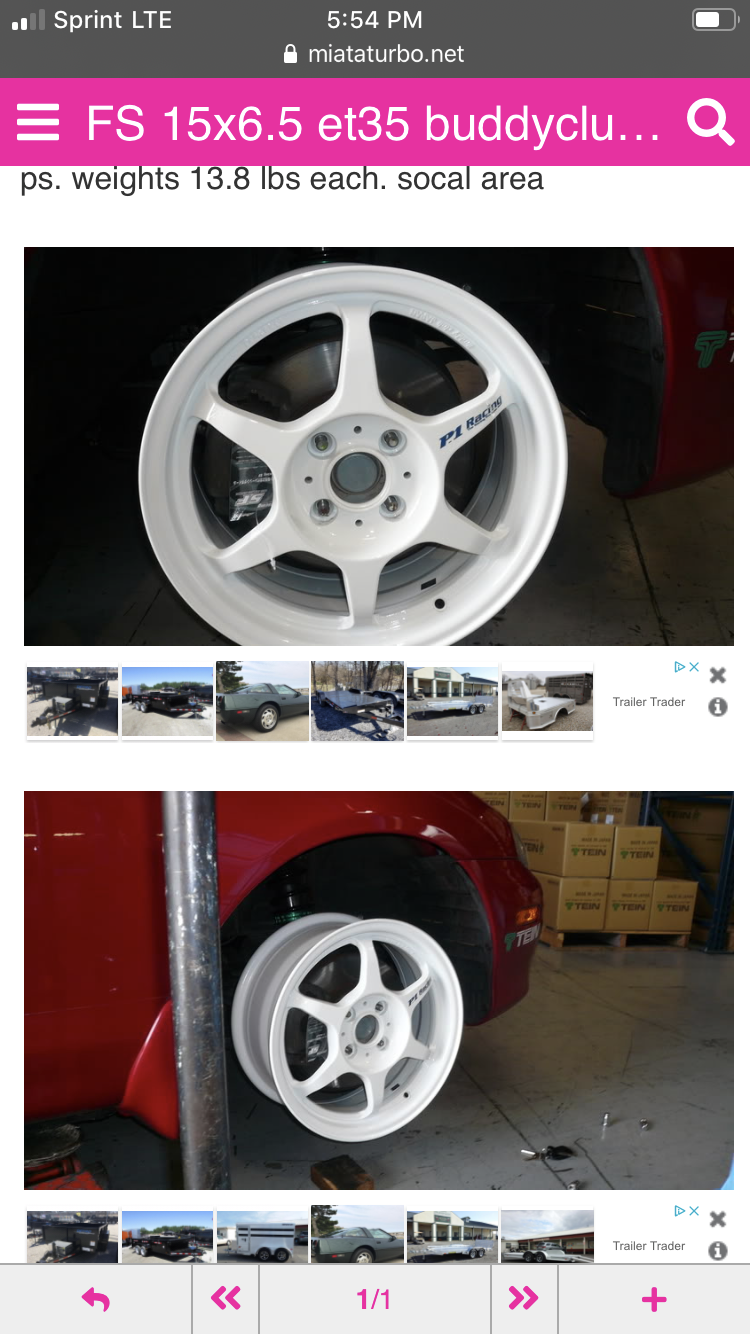This screenshot has width=750, height=1334.
Task: Open the forum search
Action: pos(710,123)
